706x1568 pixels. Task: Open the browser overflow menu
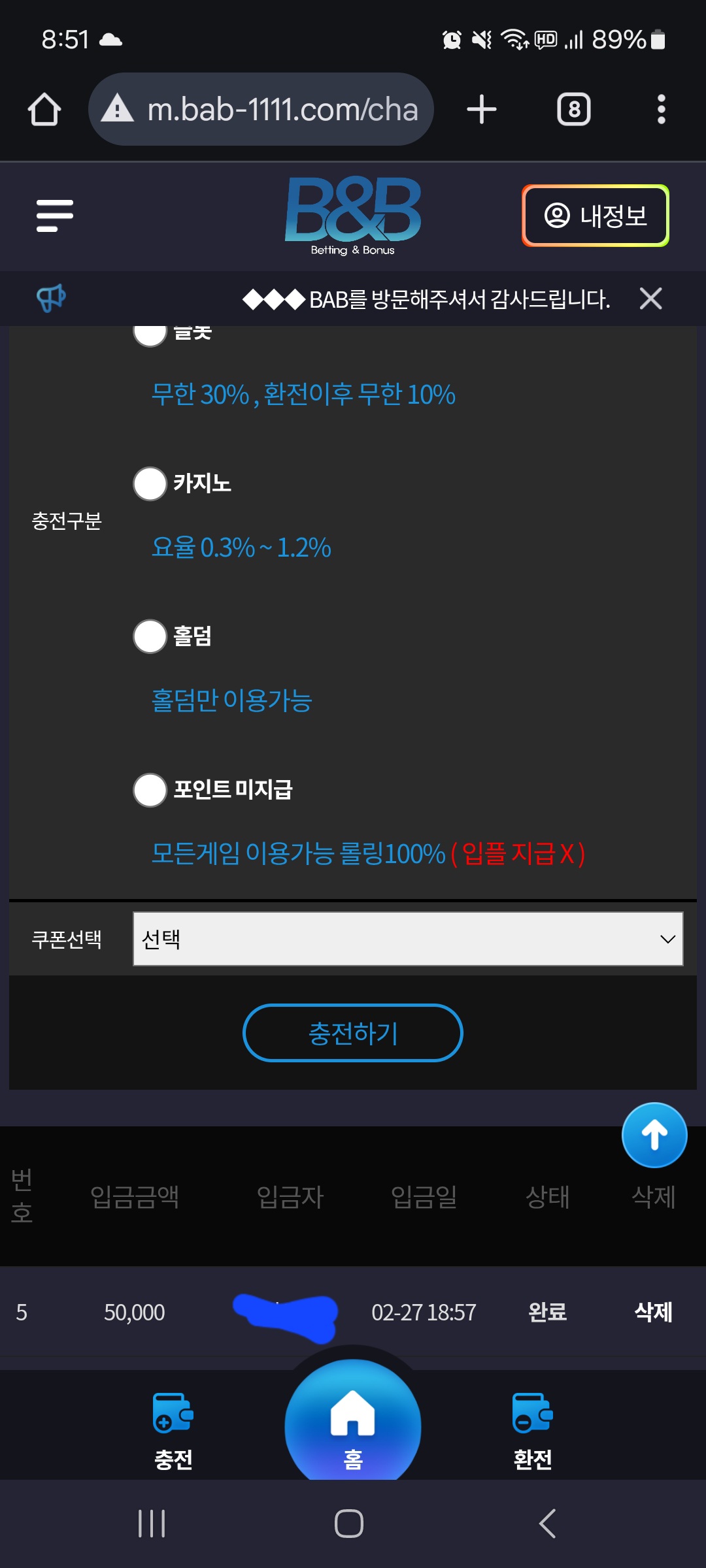click(x=662, y=109)
